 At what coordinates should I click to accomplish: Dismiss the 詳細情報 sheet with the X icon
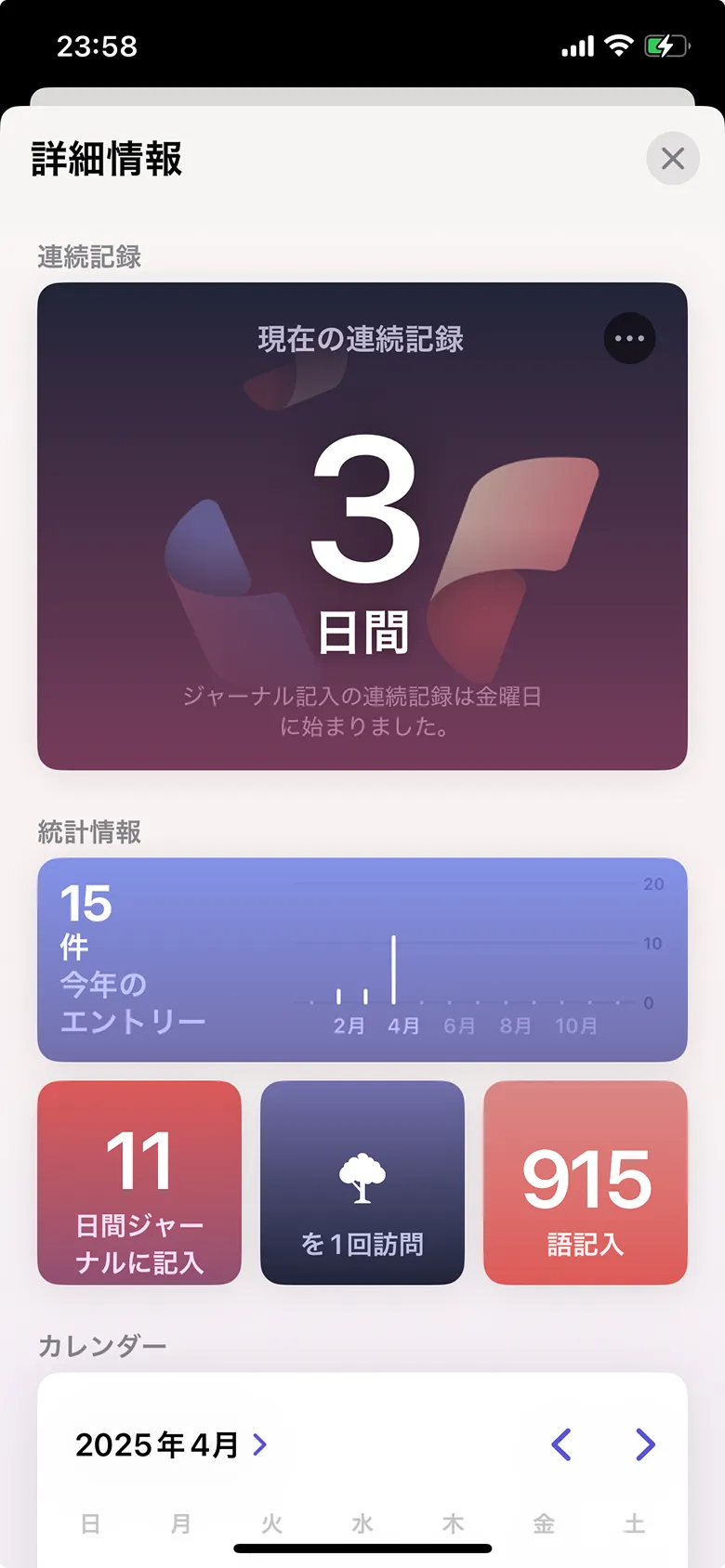pyautogui.click(x=672, y=159)
